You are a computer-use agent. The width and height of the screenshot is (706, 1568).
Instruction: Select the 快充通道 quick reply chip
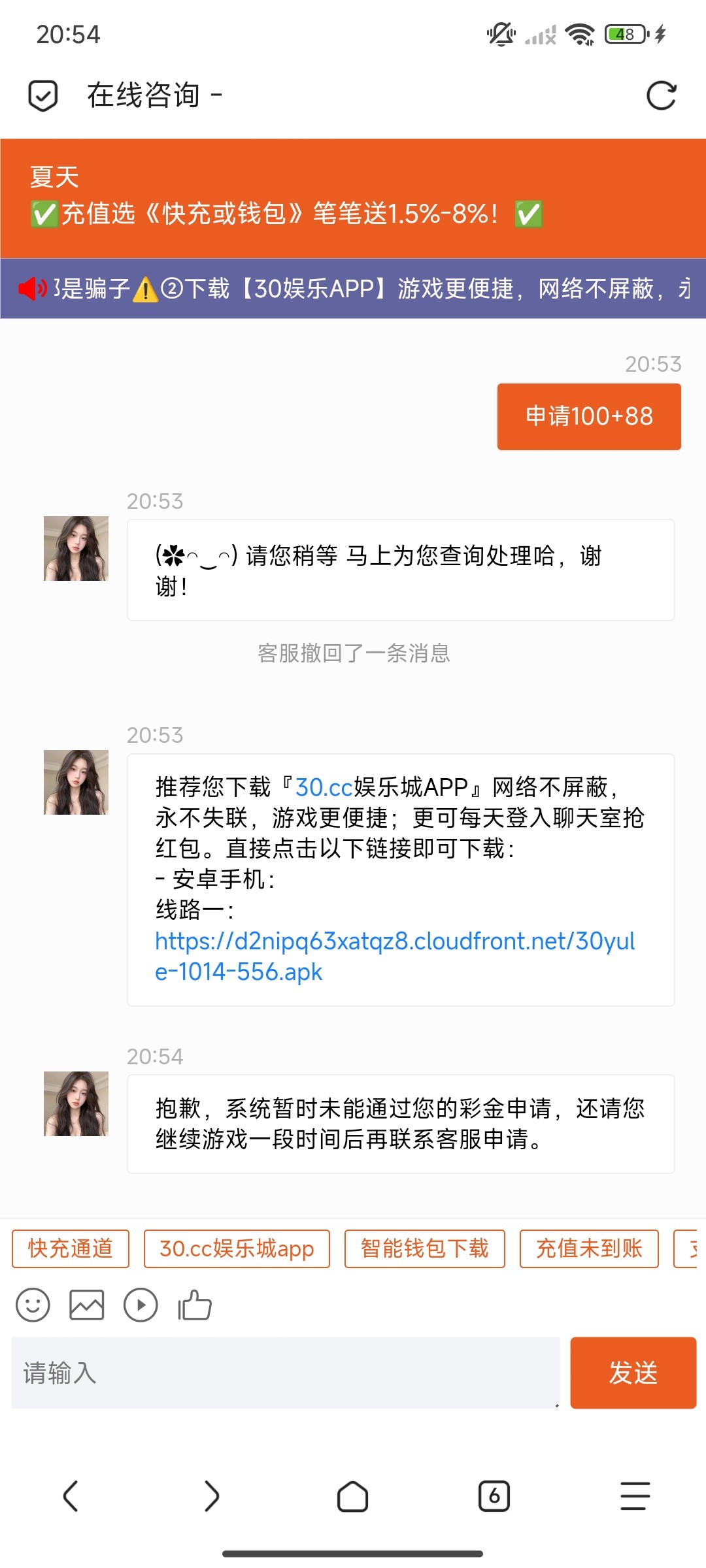71,1249
